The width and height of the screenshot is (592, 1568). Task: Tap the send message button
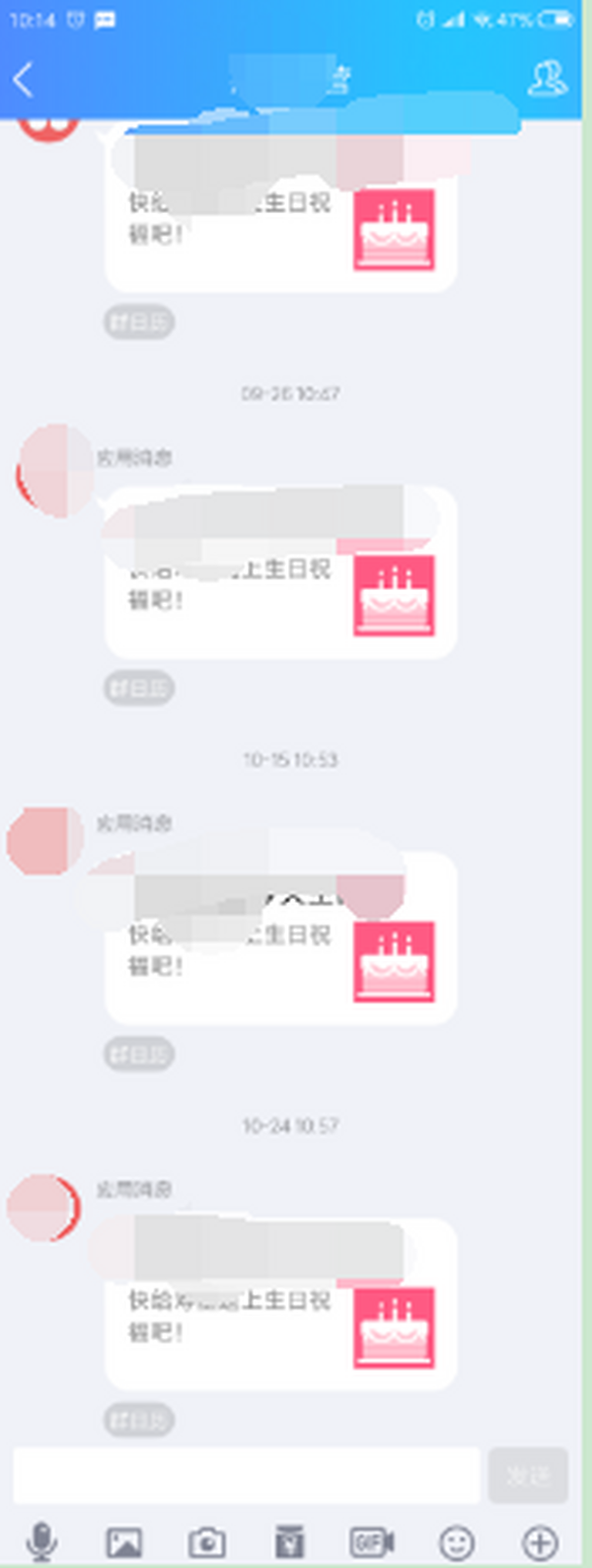coord(528,1475)
